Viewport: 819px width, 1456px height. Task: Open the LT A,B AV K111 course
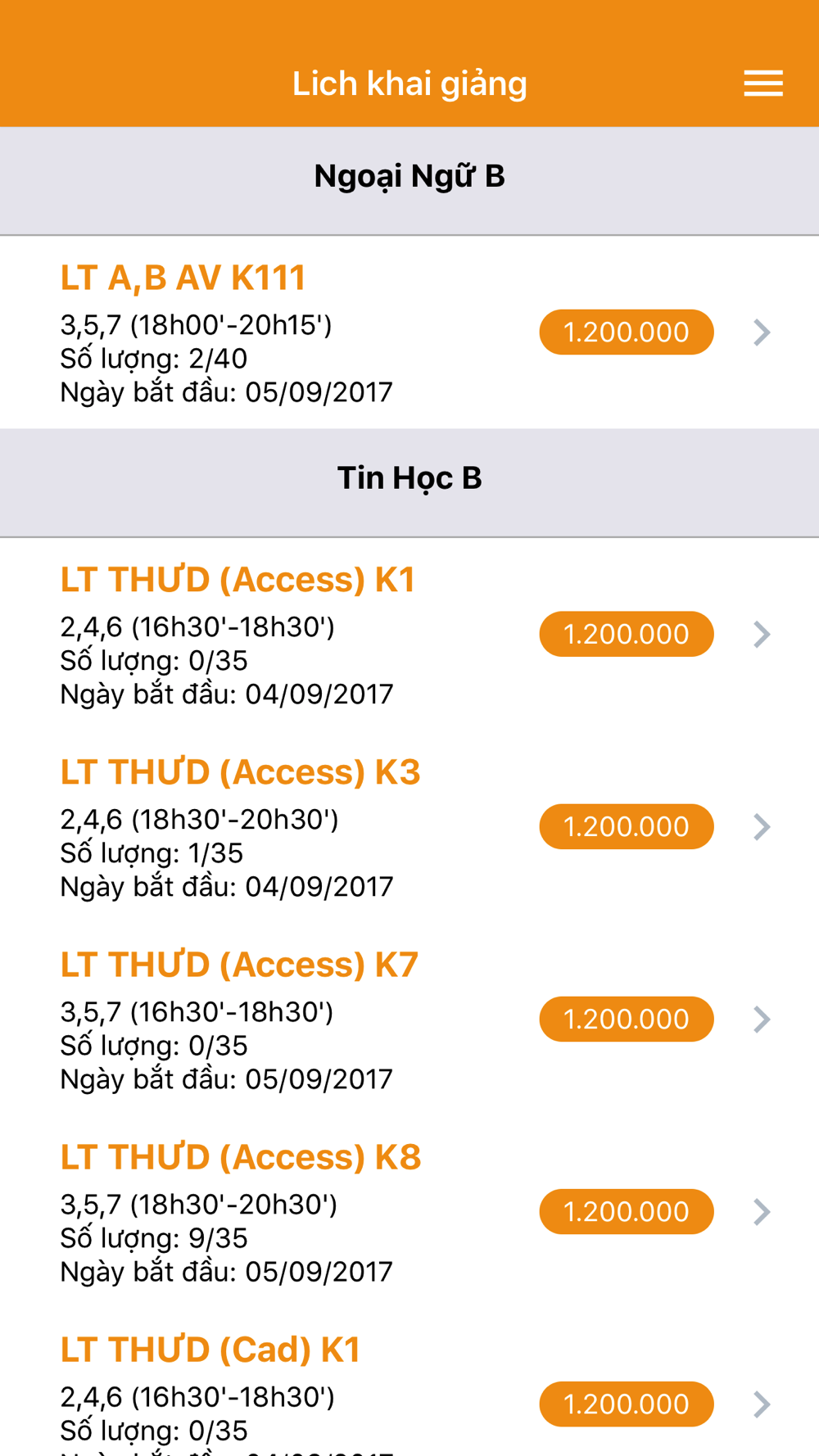[x=409, y=332]
